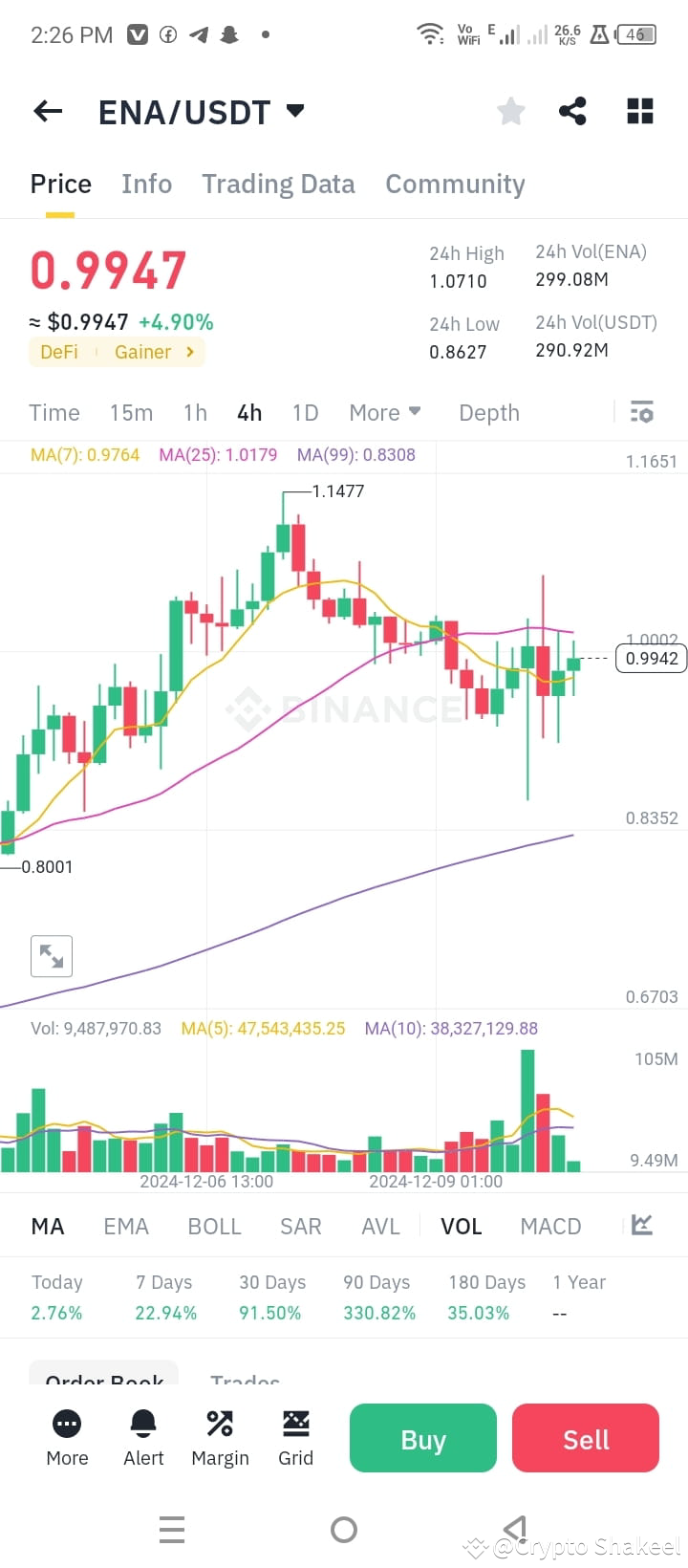Image resolution: width=688 pixels, height=1568 pixels.
Task: Tap the back arrow to leave ENA/USDT
Action: [x=48, y=111]
